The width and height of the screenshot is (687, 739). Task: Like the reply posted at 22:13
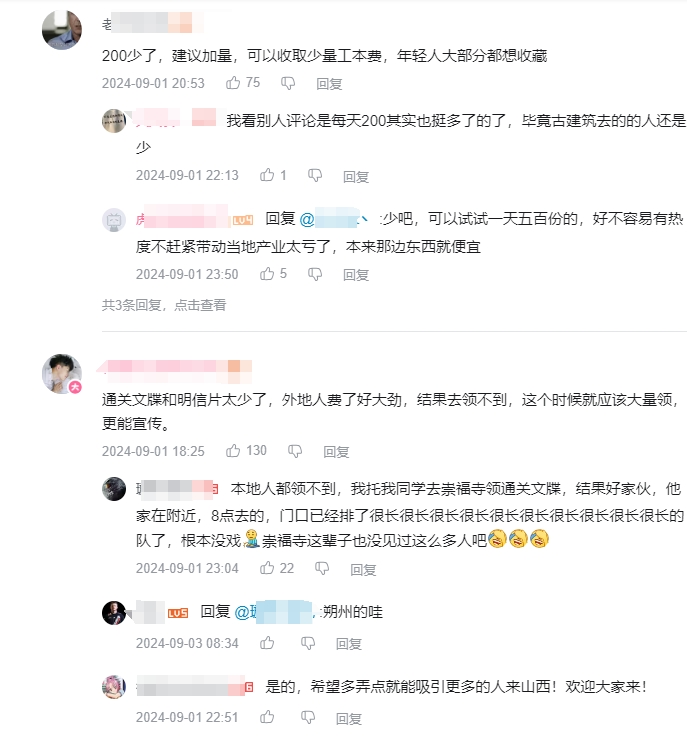click(x=267, y=175)
